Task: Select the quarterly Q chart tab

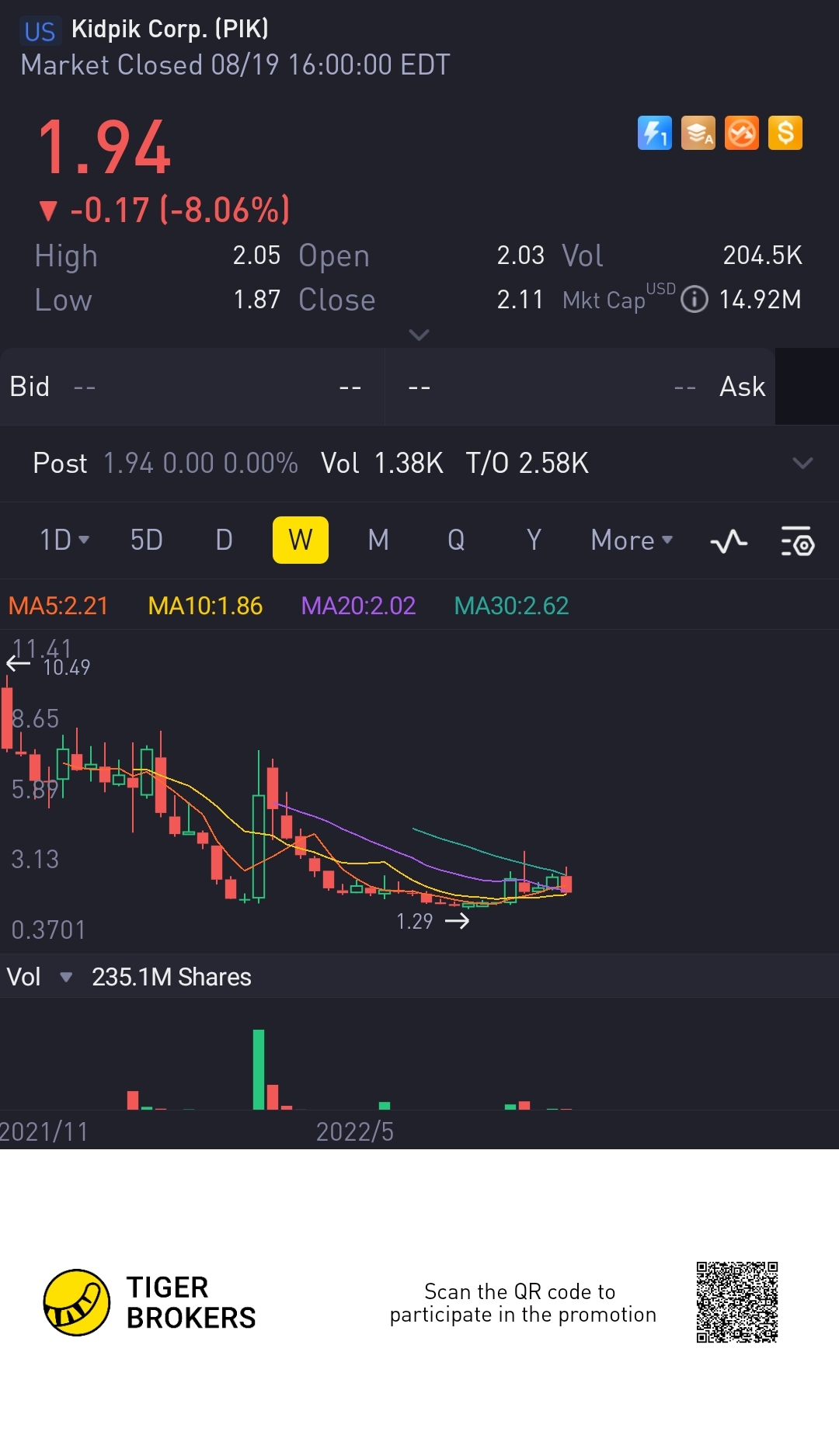Action: click(456, 540)
